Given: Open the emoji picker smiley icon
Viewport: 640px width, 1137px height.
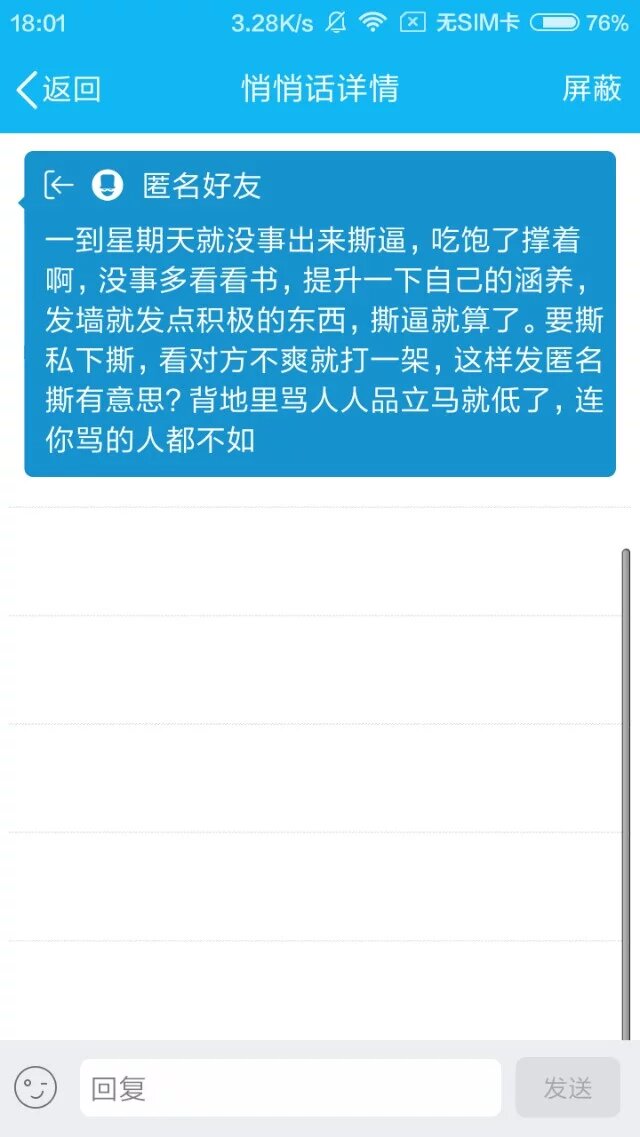Looking at the screenshot, I should (36, 1087).
